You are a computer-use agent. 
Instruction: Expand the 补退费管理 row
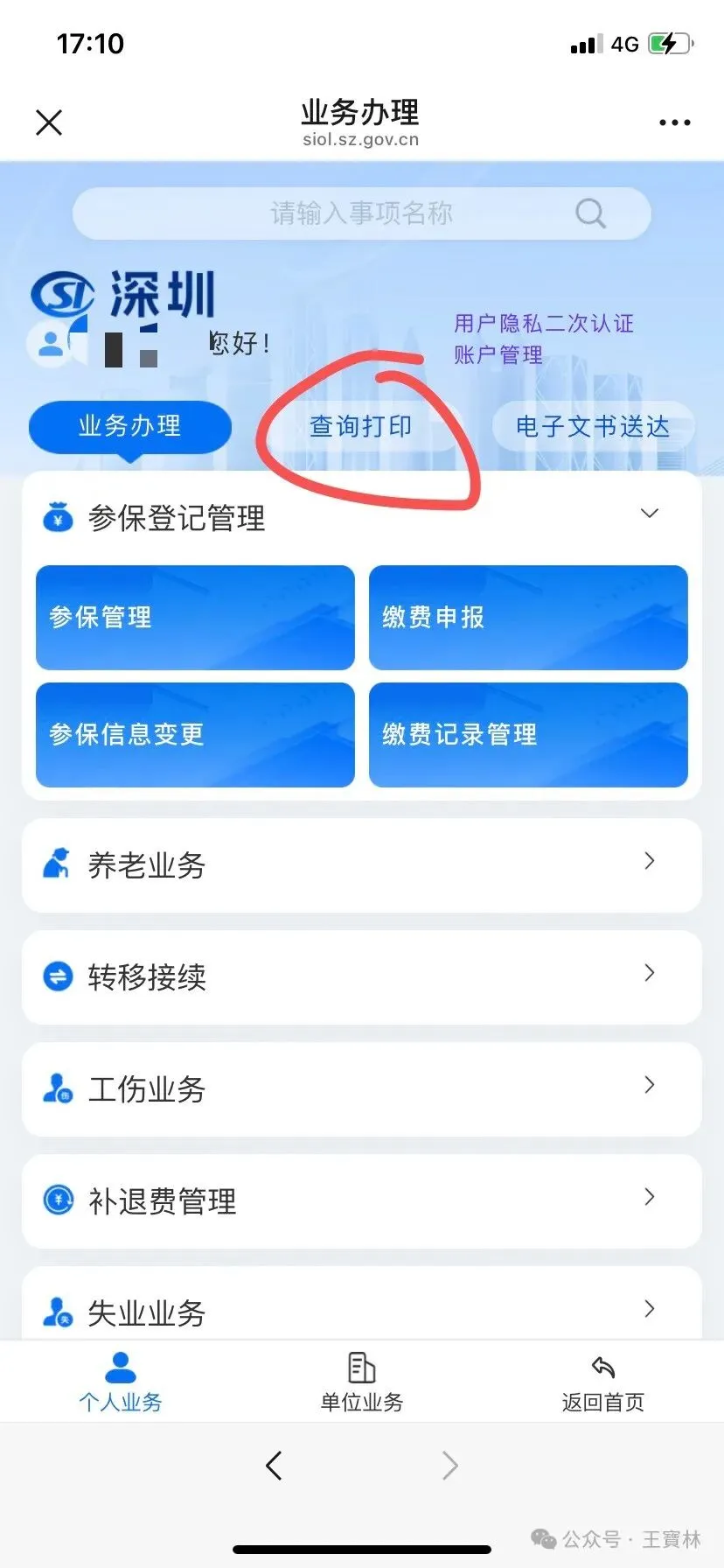(362, 1201)
